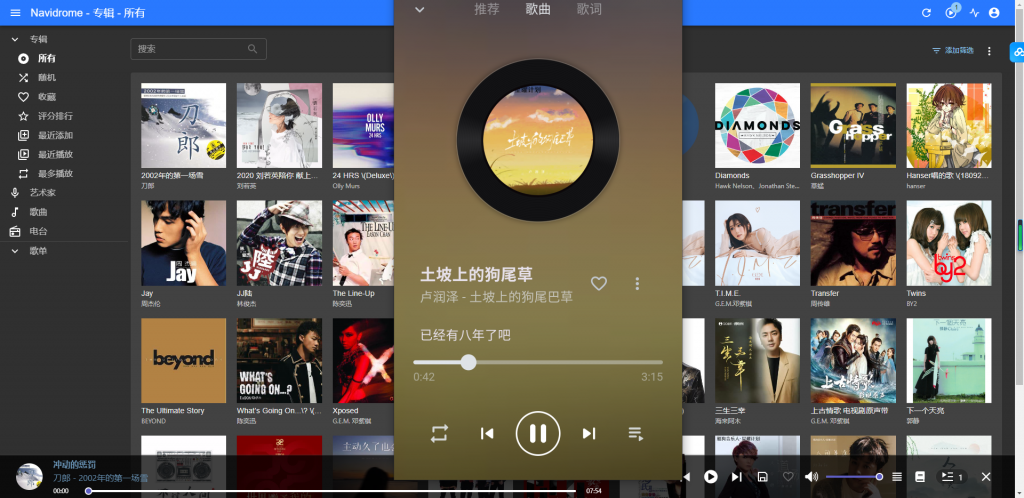Image resolution: width=1024 pixels, height=498 pixels.
Task: Click the 添加筛选 filter button
Action: (953, 50)
